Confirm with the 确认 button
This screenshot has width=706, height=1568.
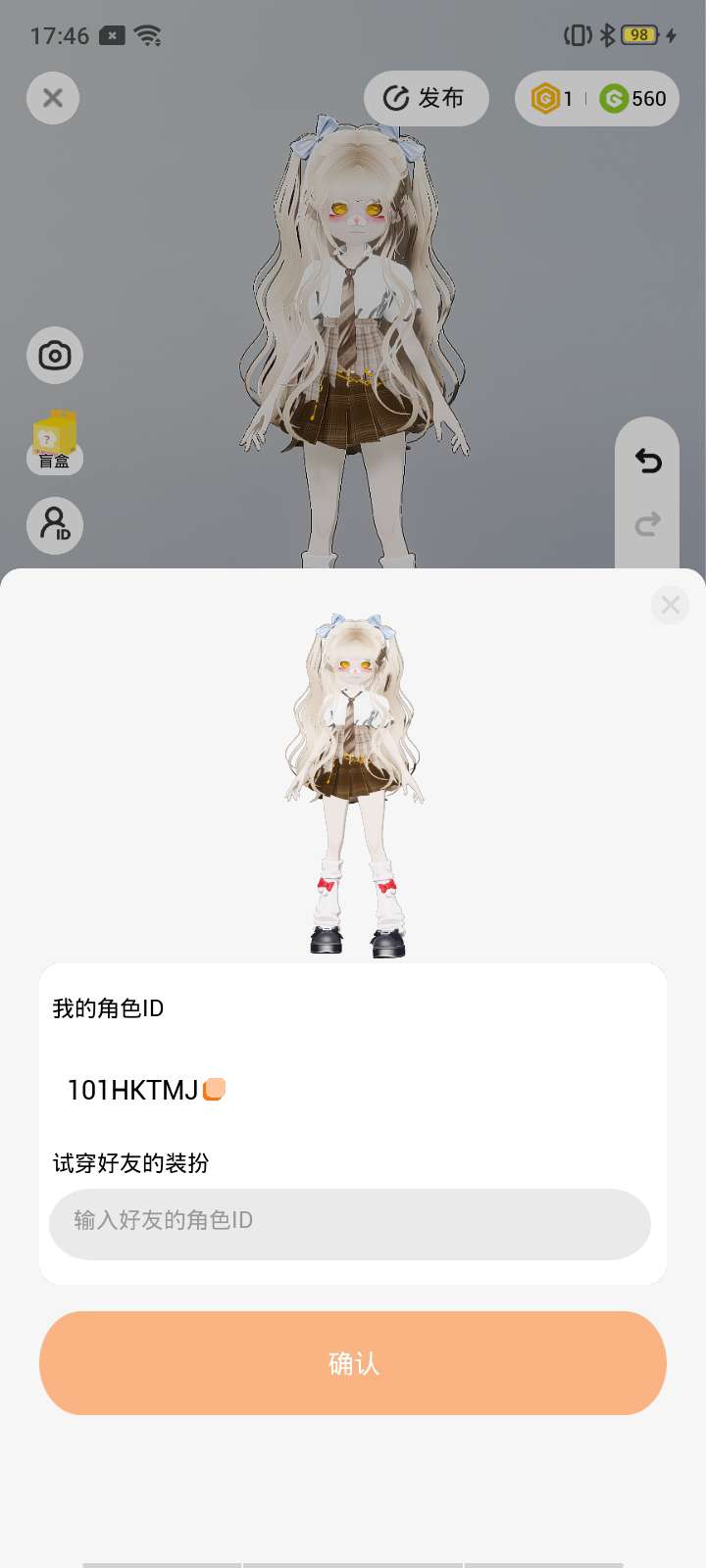point(353,1363)
